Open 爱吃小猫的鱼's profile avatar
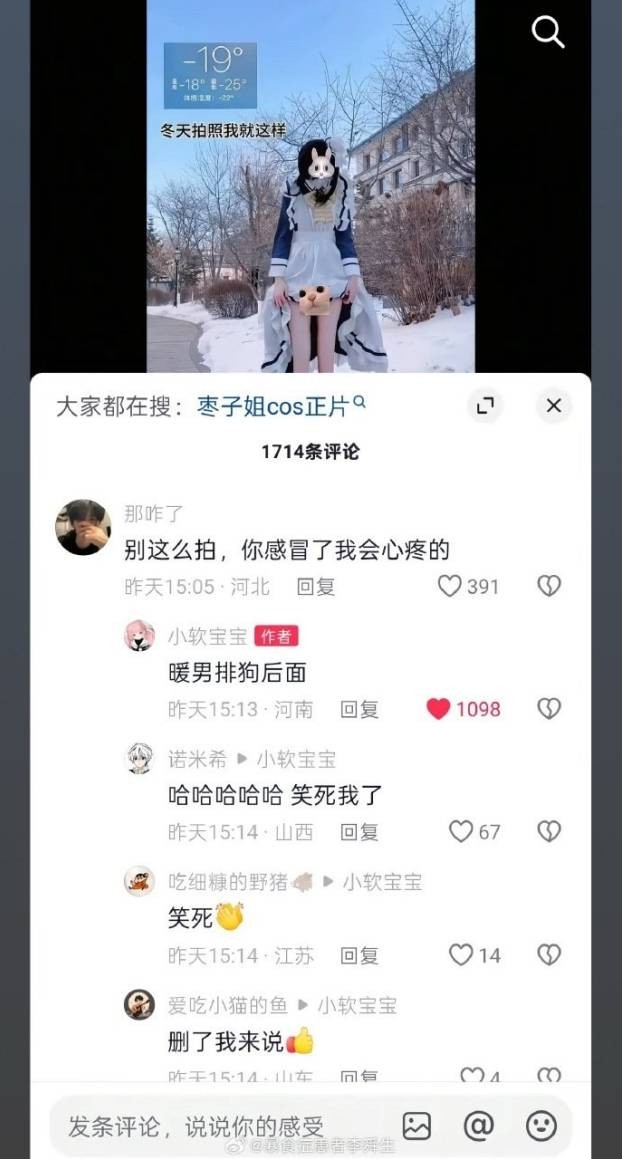The height and width of the screenshot is (1159, 622). [139, 1004]
